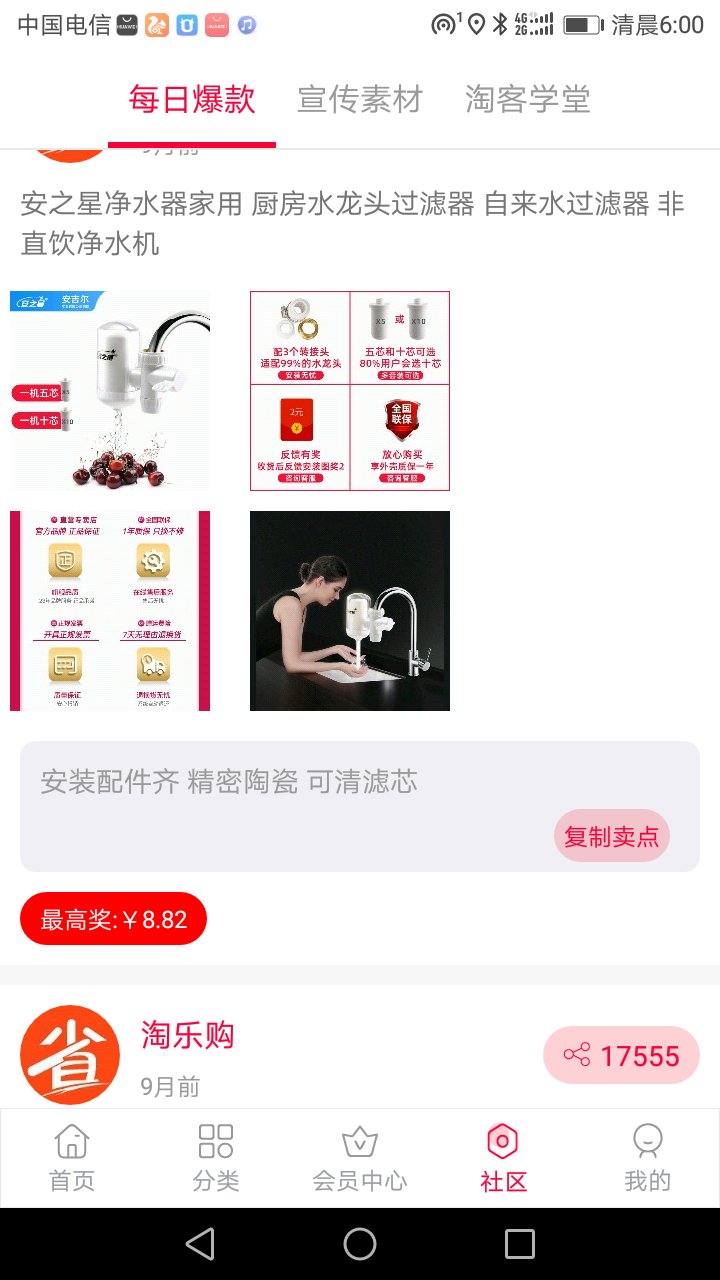The image size is (720, 1280).
Task: Open the 淘乐购 profile avatar
Action: tap(70, 1055)
